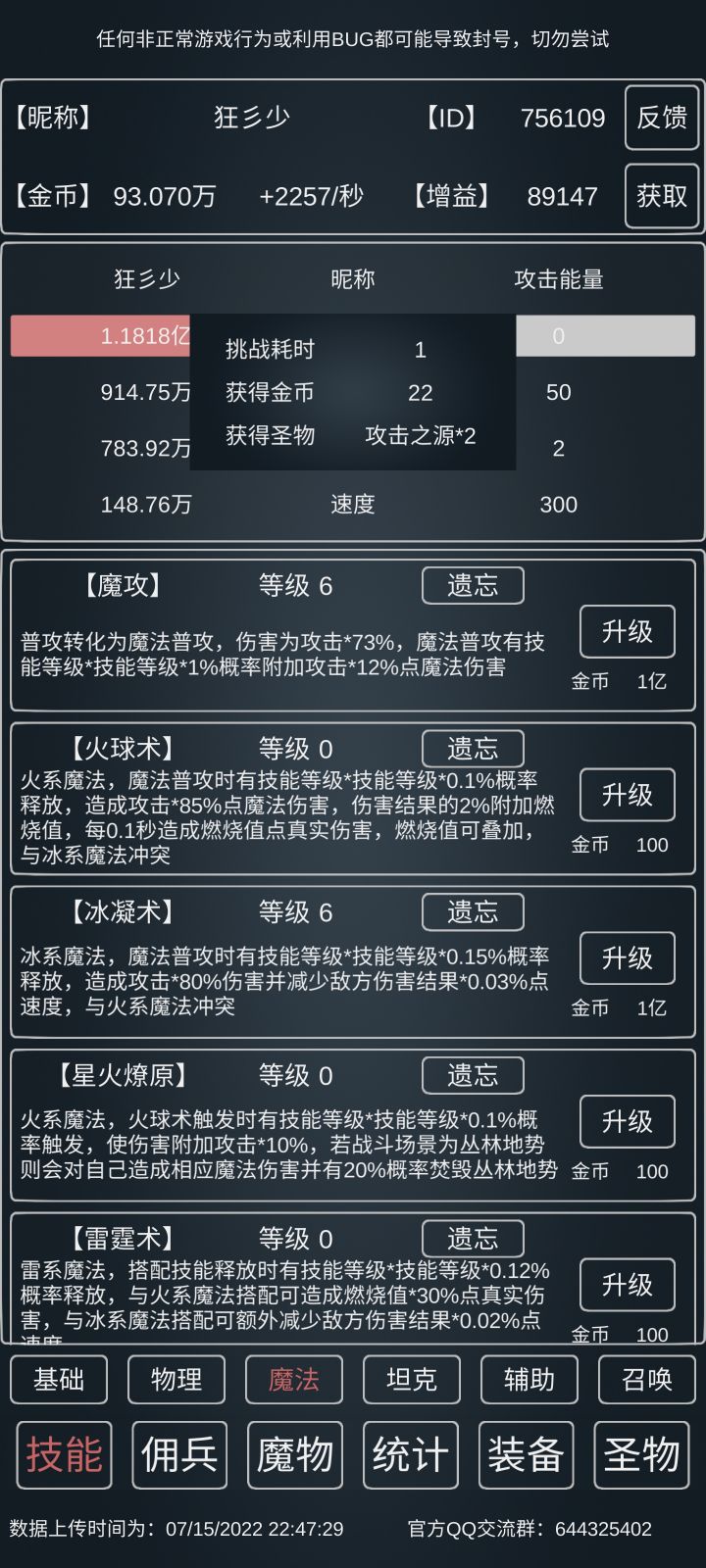This screenshot has width=706, height=1568.
Task: Open the 物理 skill category
Action: (x=178, y=1380)
